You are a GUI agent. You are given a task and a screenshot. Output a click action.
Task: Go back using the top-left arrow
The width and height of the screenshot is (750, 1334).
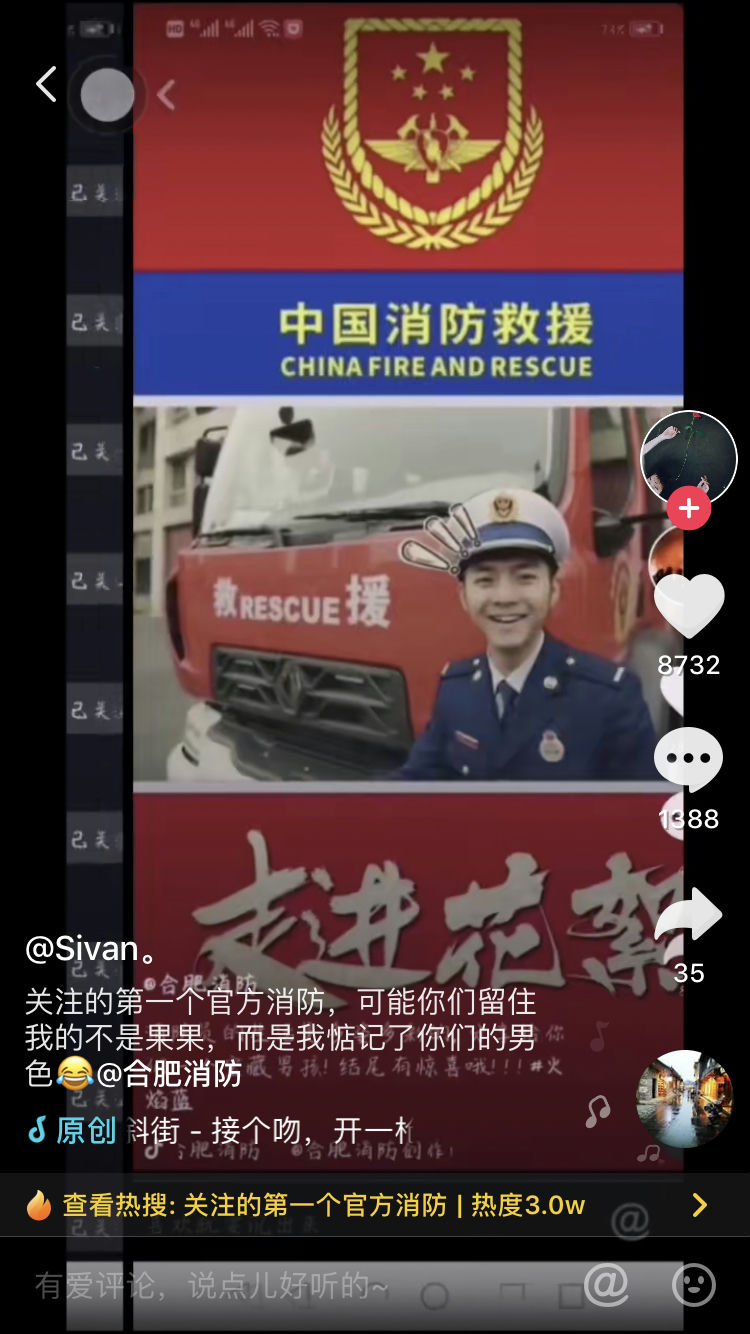[x=46, y=85]
